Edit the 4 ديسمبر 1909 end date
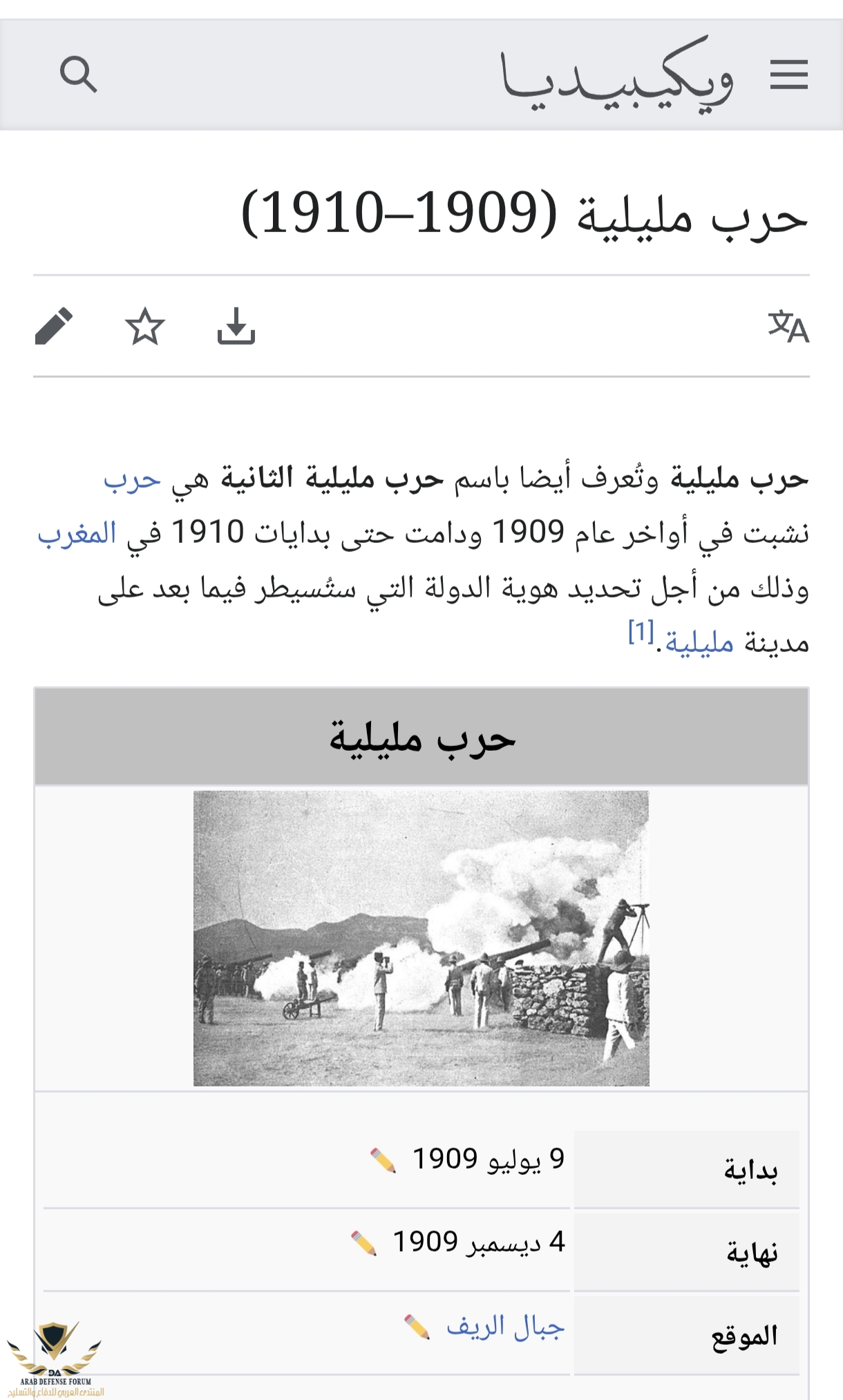 [x=363, y=1243]
